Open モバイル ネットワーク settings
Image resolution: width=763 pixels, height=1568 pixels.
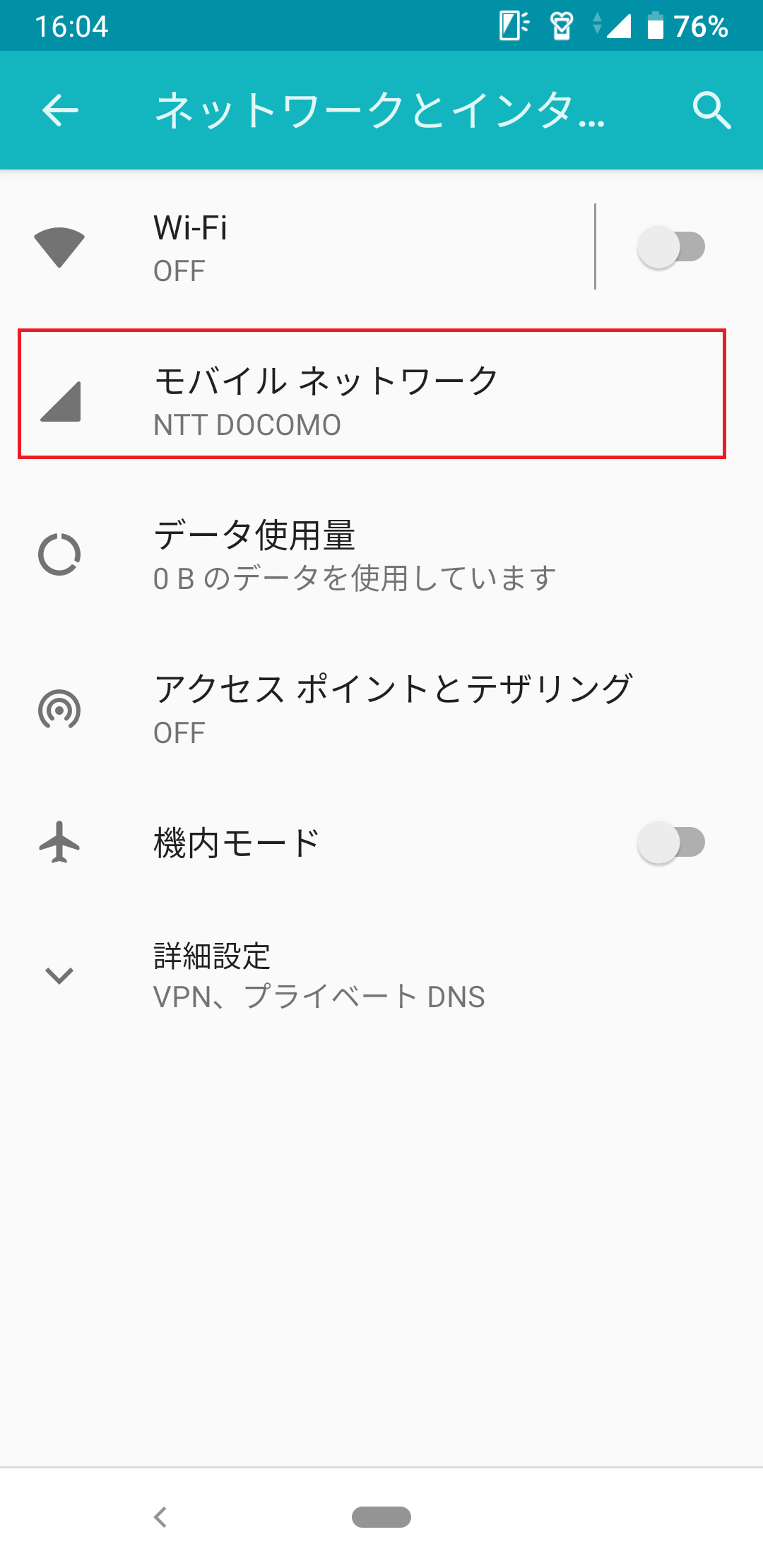[372, 394]
